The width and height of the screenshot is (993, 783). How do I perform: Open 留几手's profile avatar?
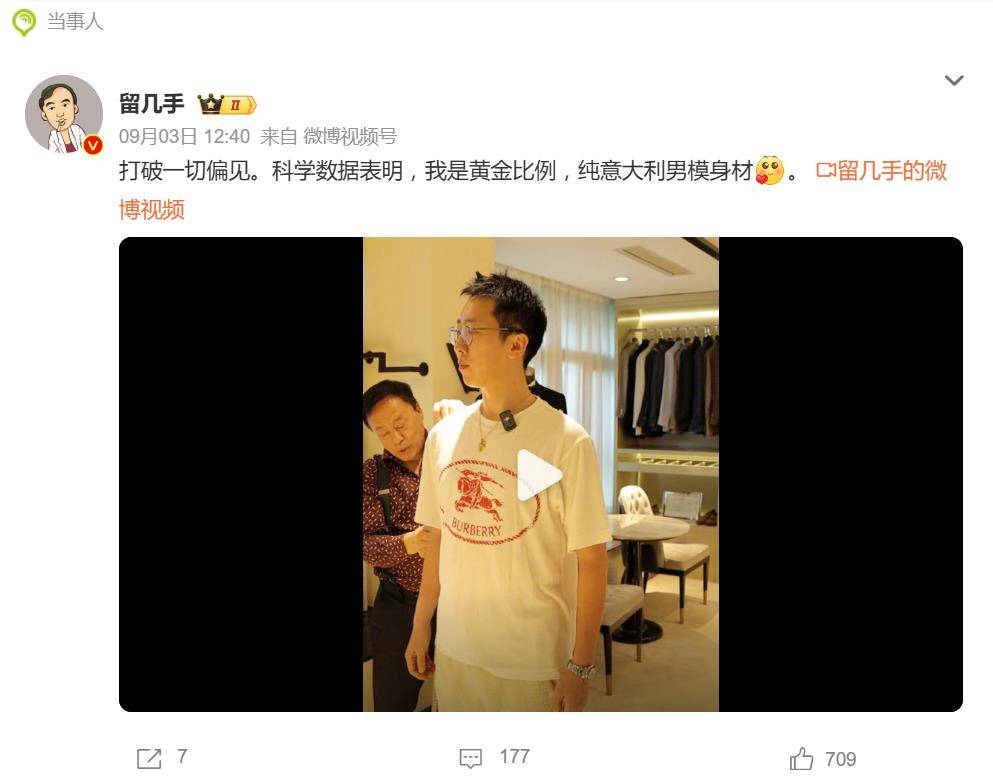[x=63, y=114]
